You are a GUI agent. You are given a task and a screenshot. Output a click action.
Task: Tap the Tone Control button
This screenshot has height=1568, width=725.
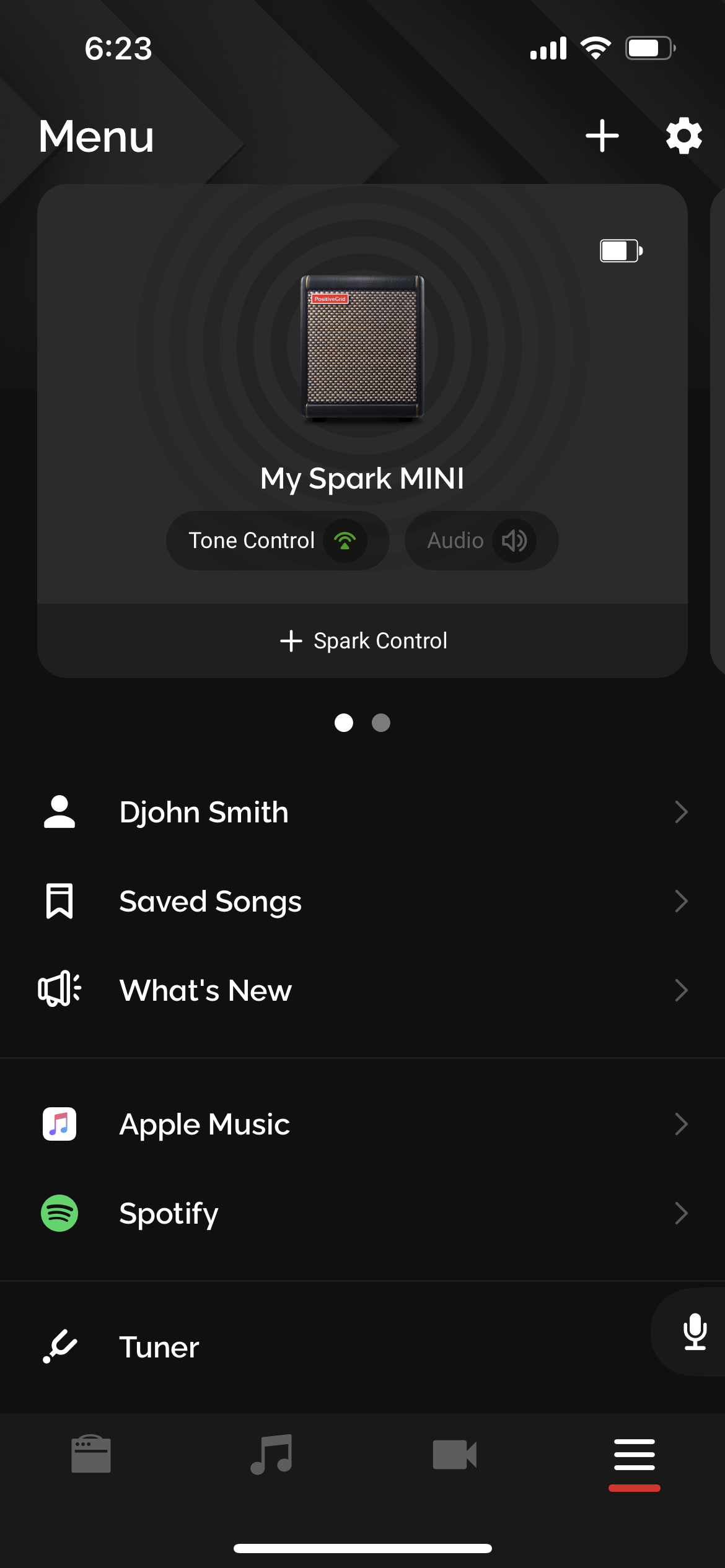277,541
